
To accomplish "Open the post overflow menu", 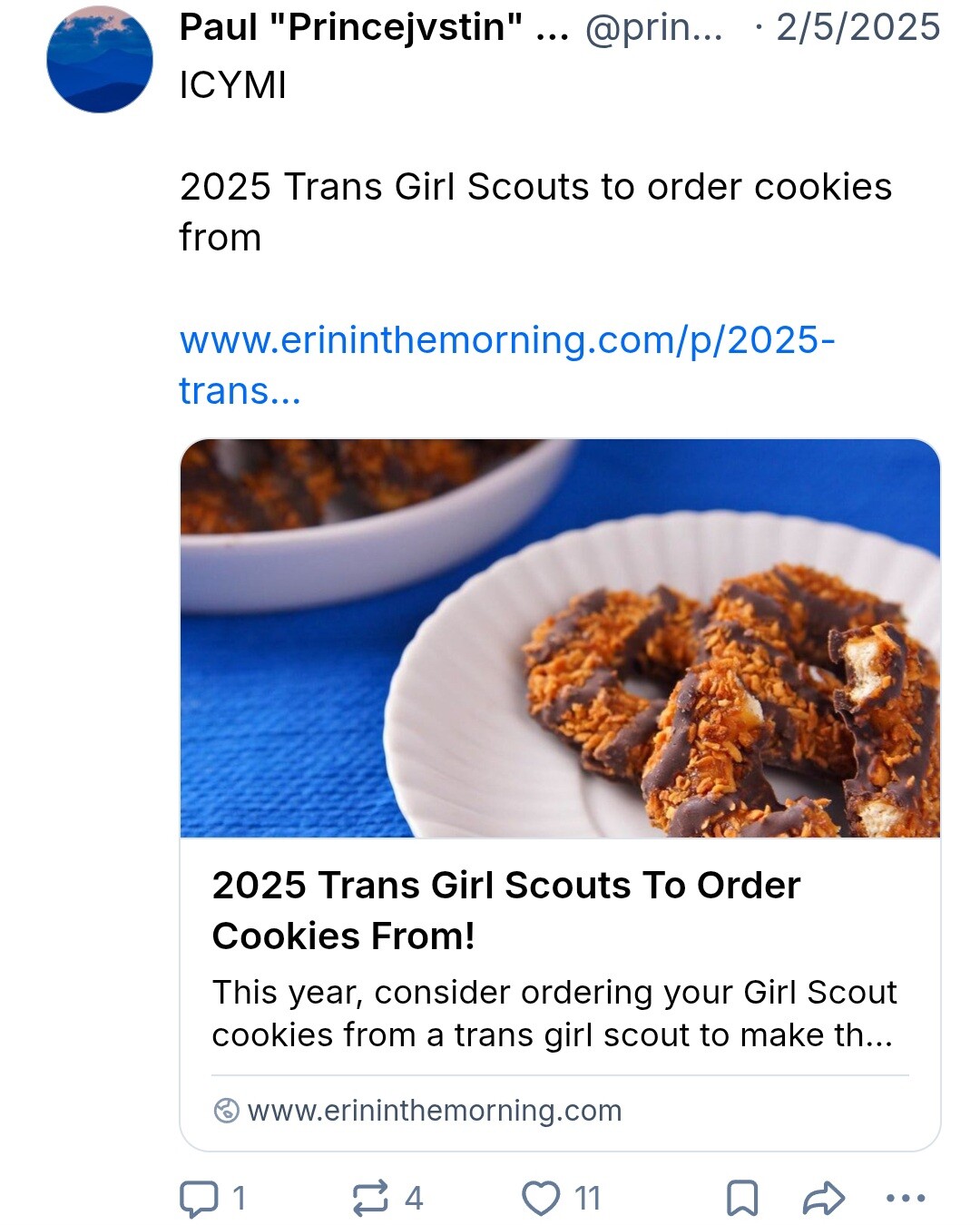I will tap(905, 1198).
